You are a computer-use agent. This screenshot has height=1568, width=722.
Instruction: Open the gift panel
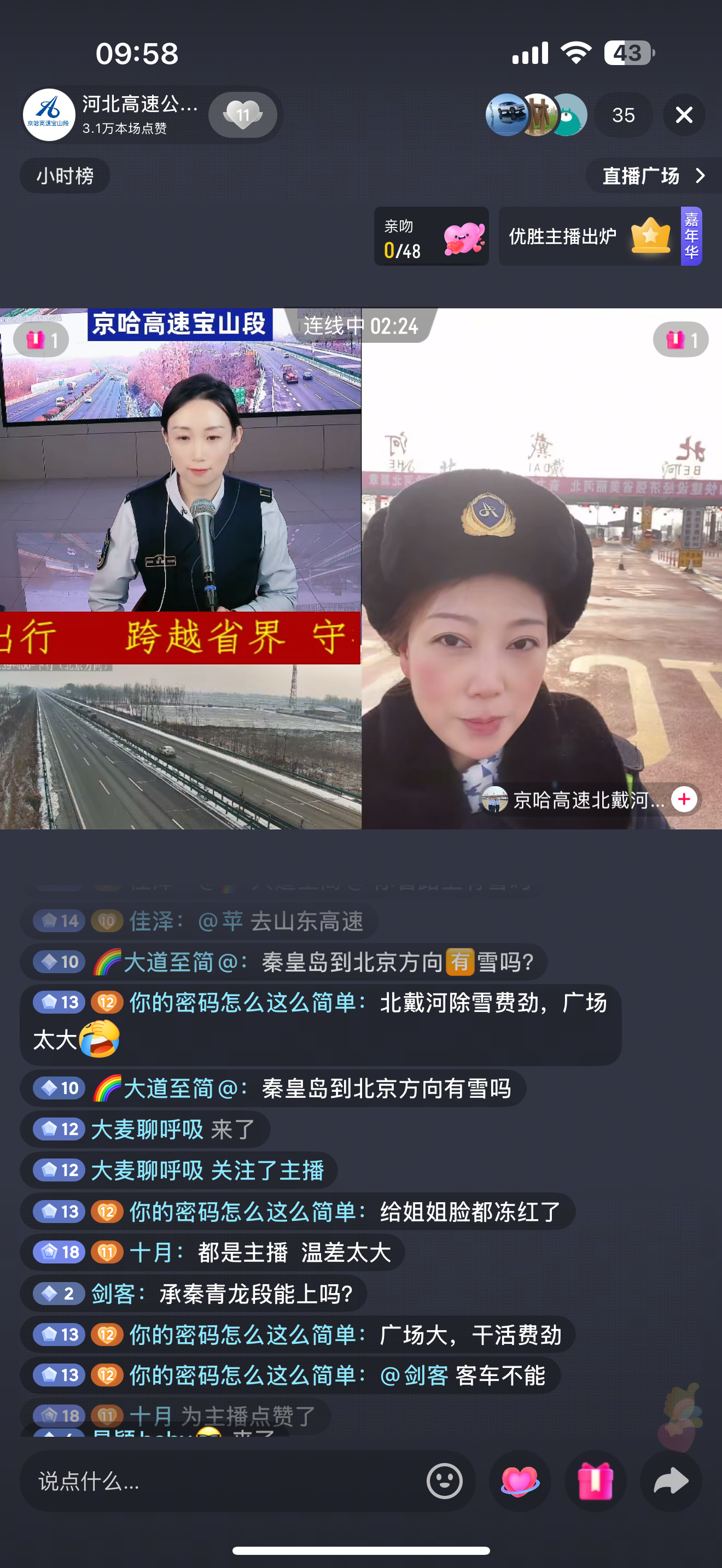[x=595, y=1481]
